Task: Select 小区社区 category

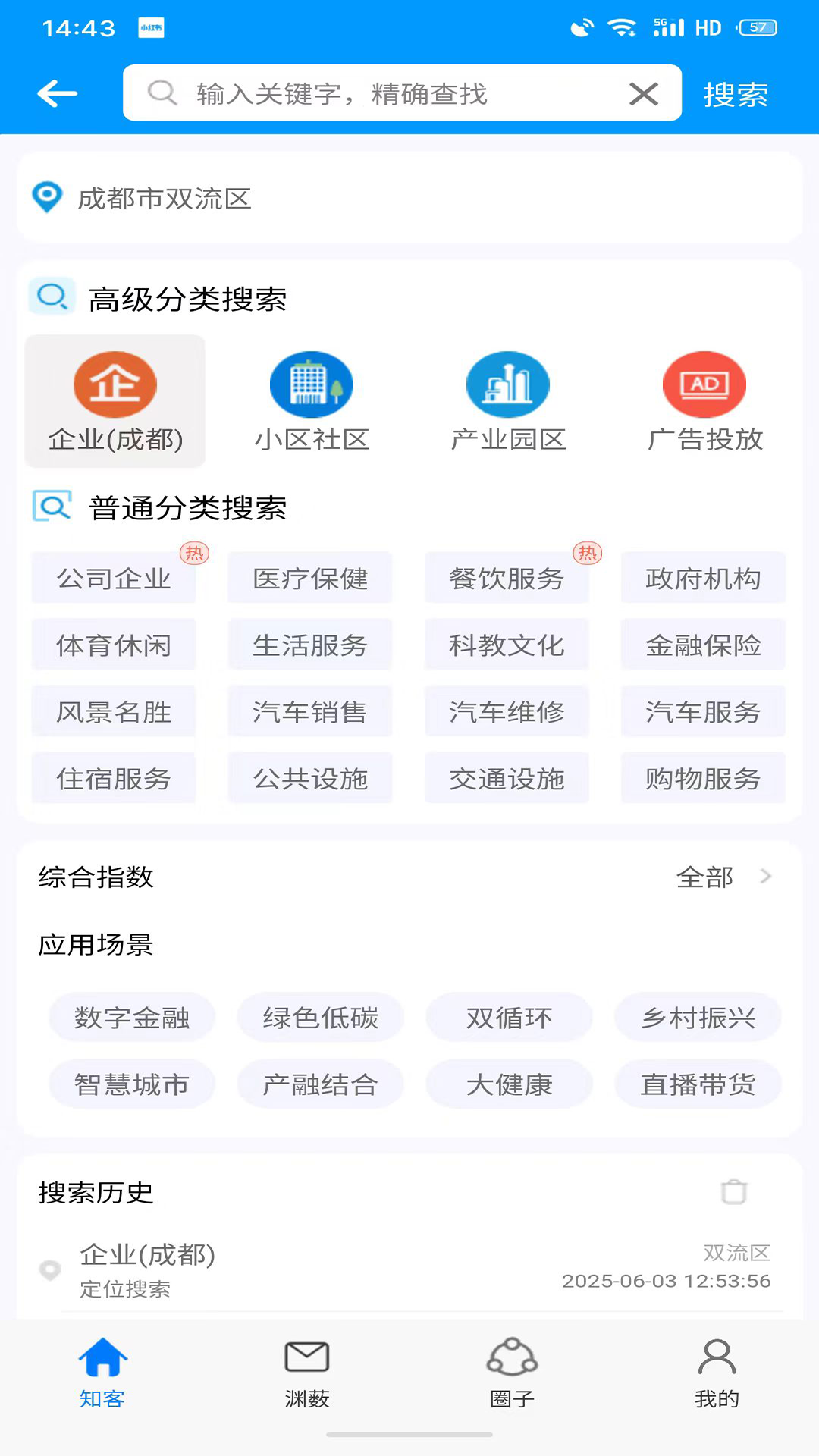Action: pyautogui.click(x=312, y=401)
